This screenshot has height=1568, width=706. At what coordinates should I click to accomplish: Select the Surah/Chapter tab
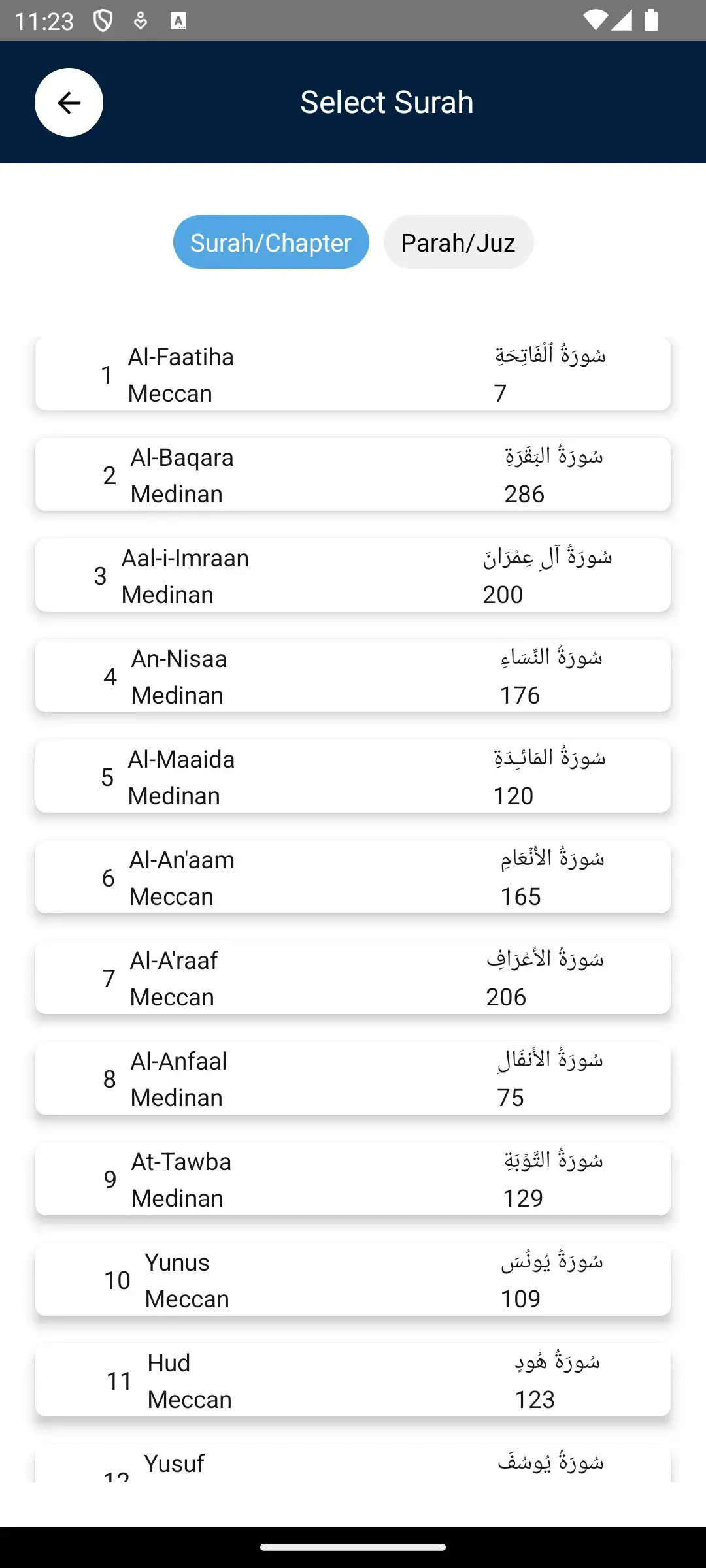click(271, 242)
